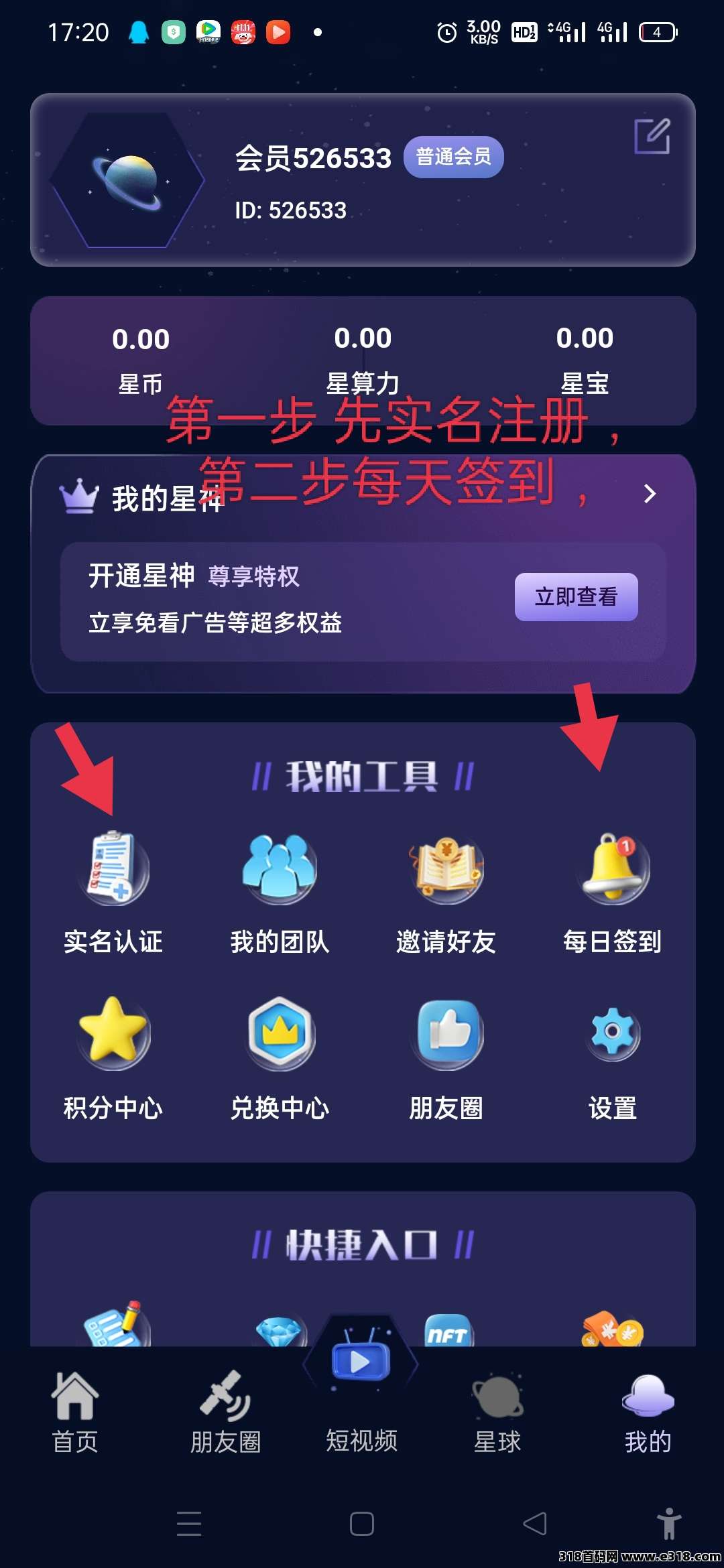Tap the system back button
The height and width of the screenshot is (1568, 724).
[535, 1524]
